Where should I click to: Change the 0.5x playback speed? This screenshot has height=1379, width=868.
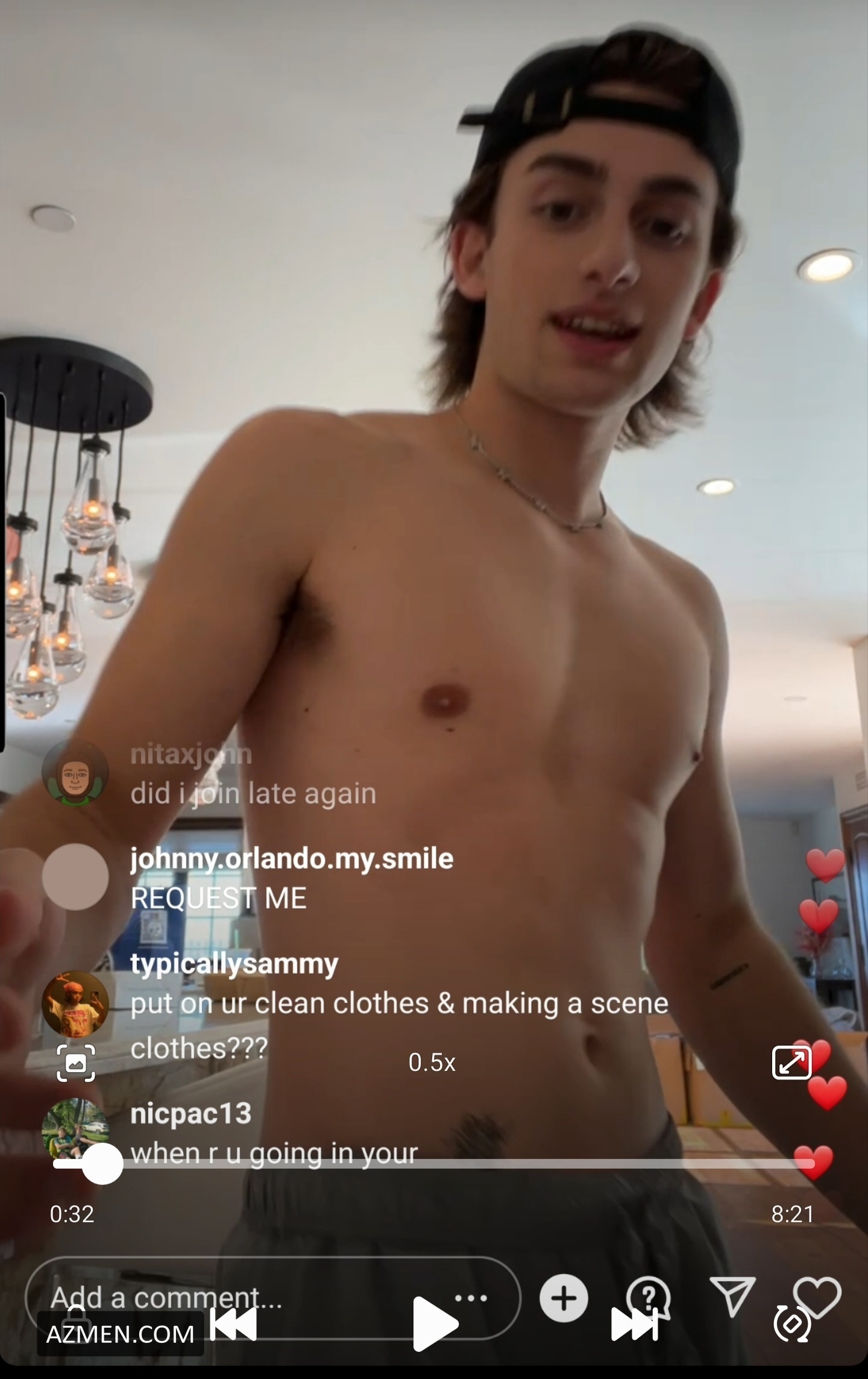[432, 1063]
